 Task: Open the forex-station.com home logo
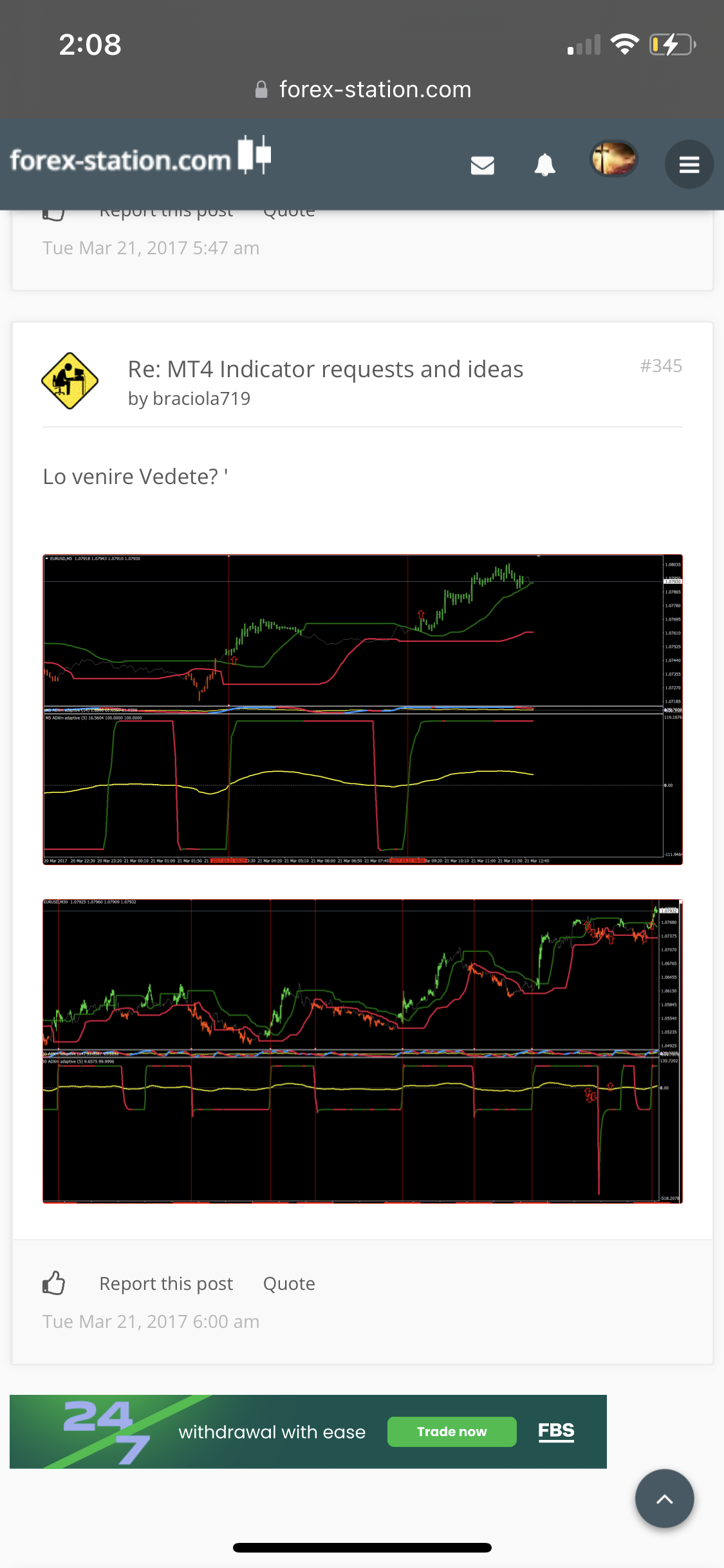pos(140,158)
